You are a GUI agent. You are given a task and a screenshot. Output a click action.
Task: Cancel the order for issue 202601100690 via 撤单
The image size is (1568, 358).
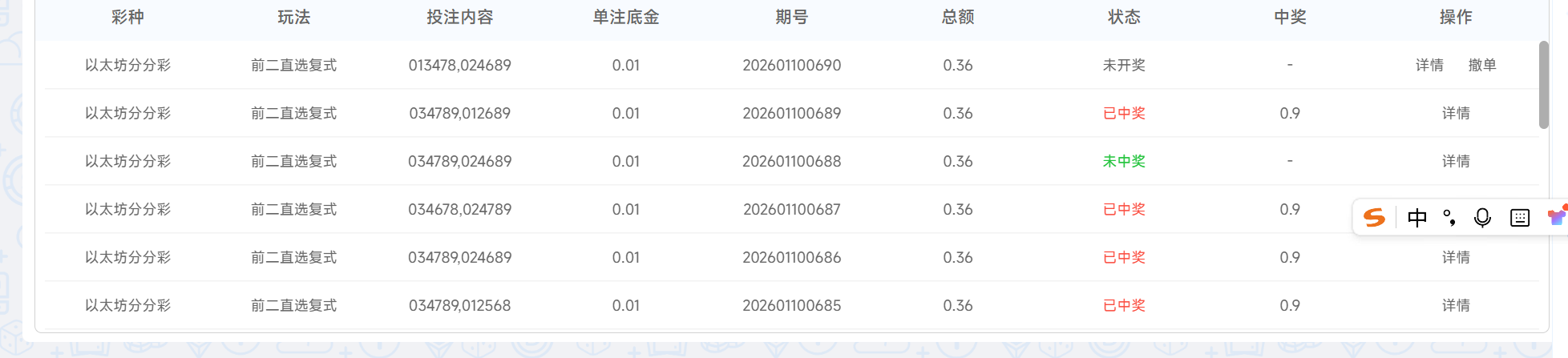point(1482,66)
